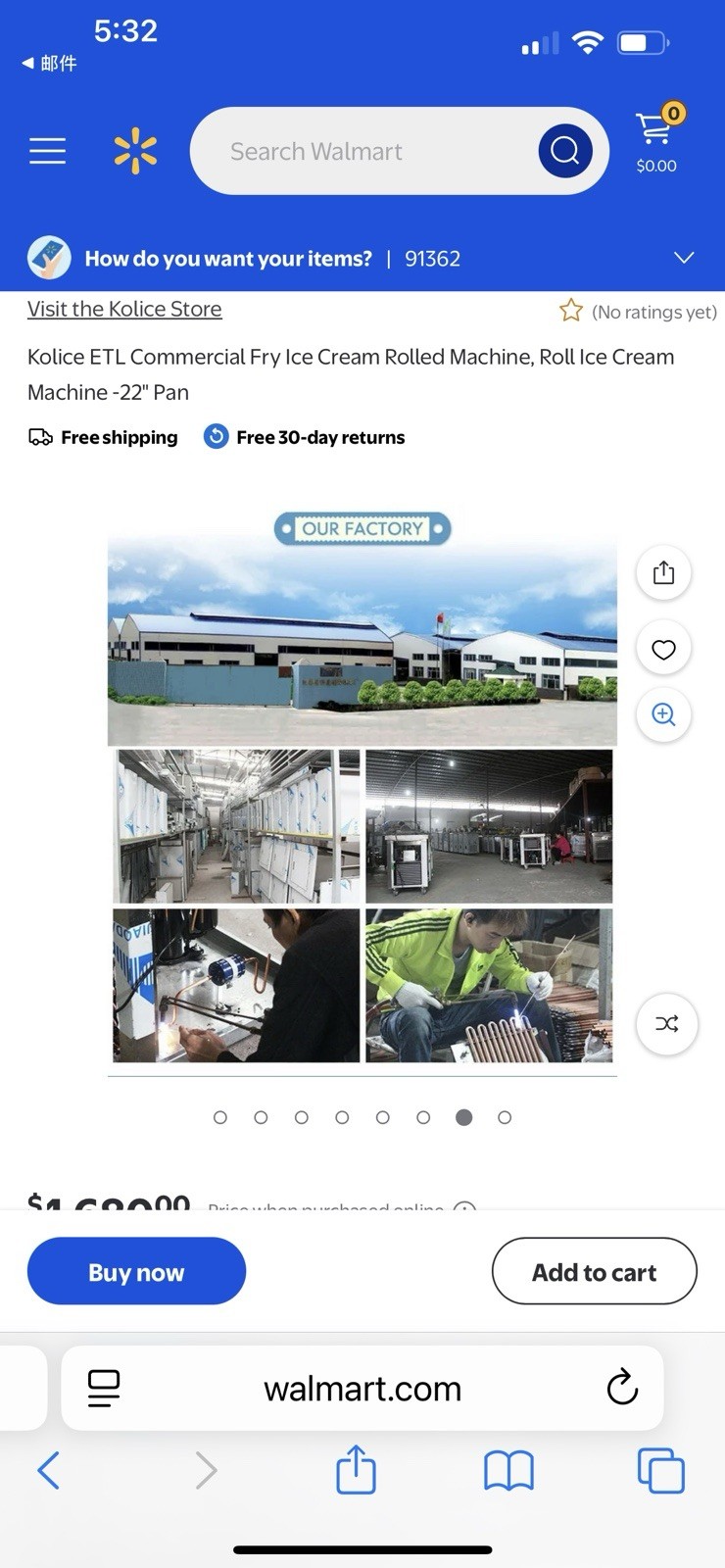Screen dimensions: 725x1568
Task: Go back in Safari
Action: coord(48,1470)
